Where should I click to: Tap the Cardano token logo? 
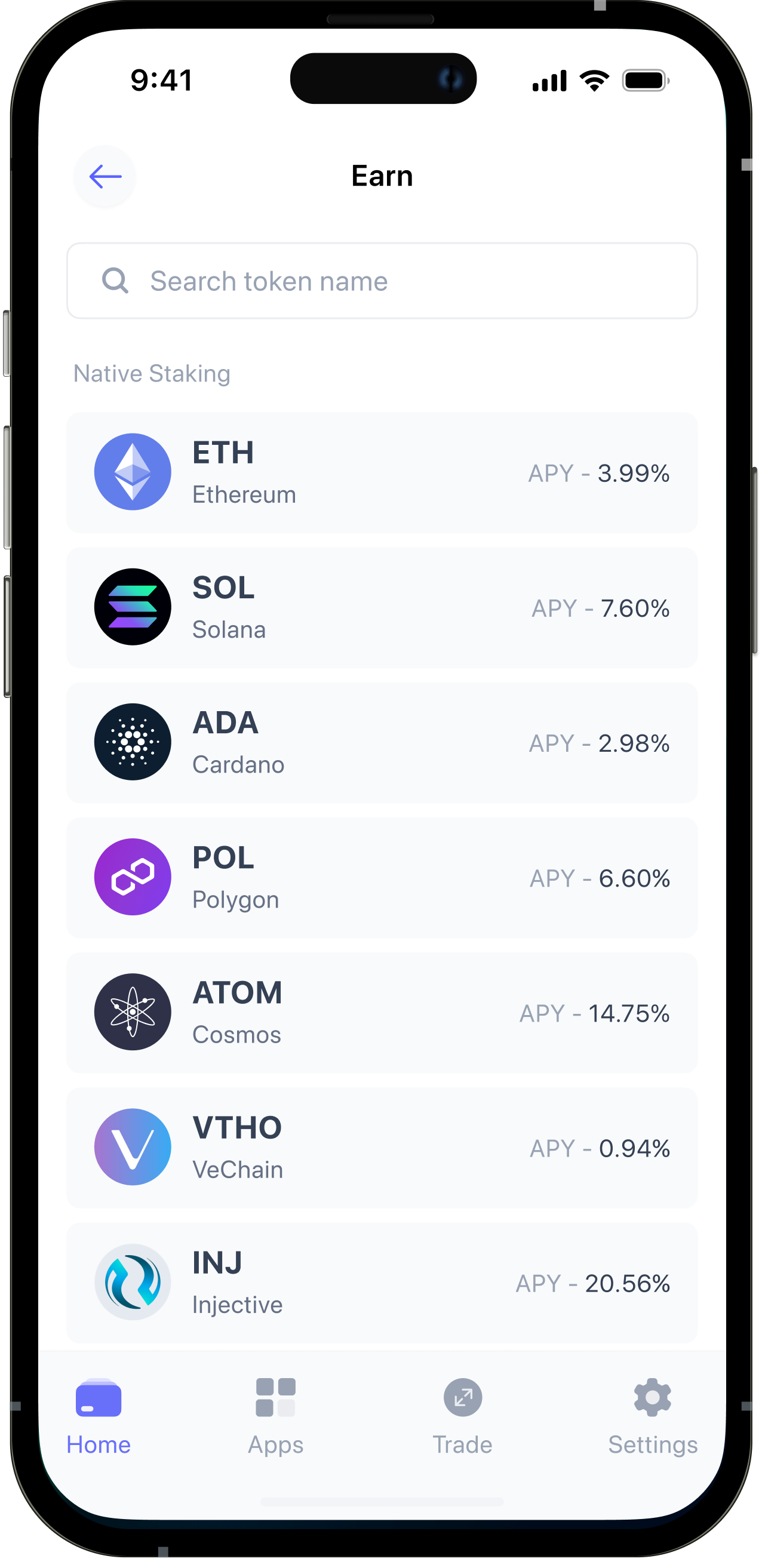click(132, 742)
